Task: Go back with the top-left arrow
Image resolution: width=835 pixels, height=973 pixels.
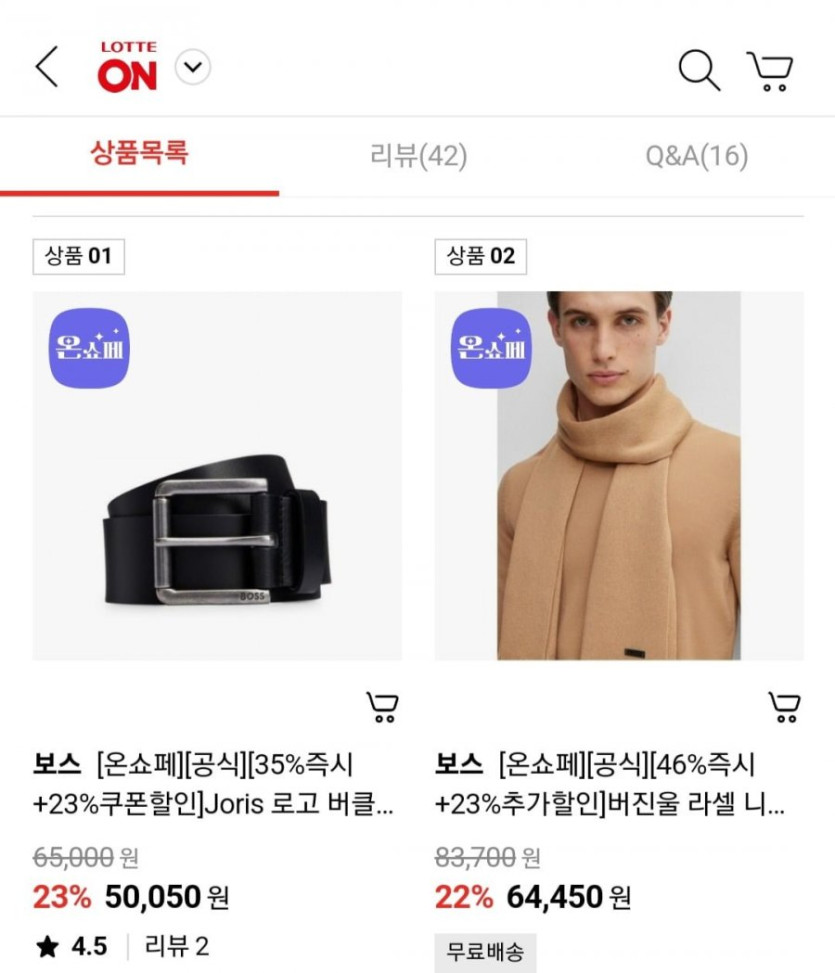Action: pos(47,68)
